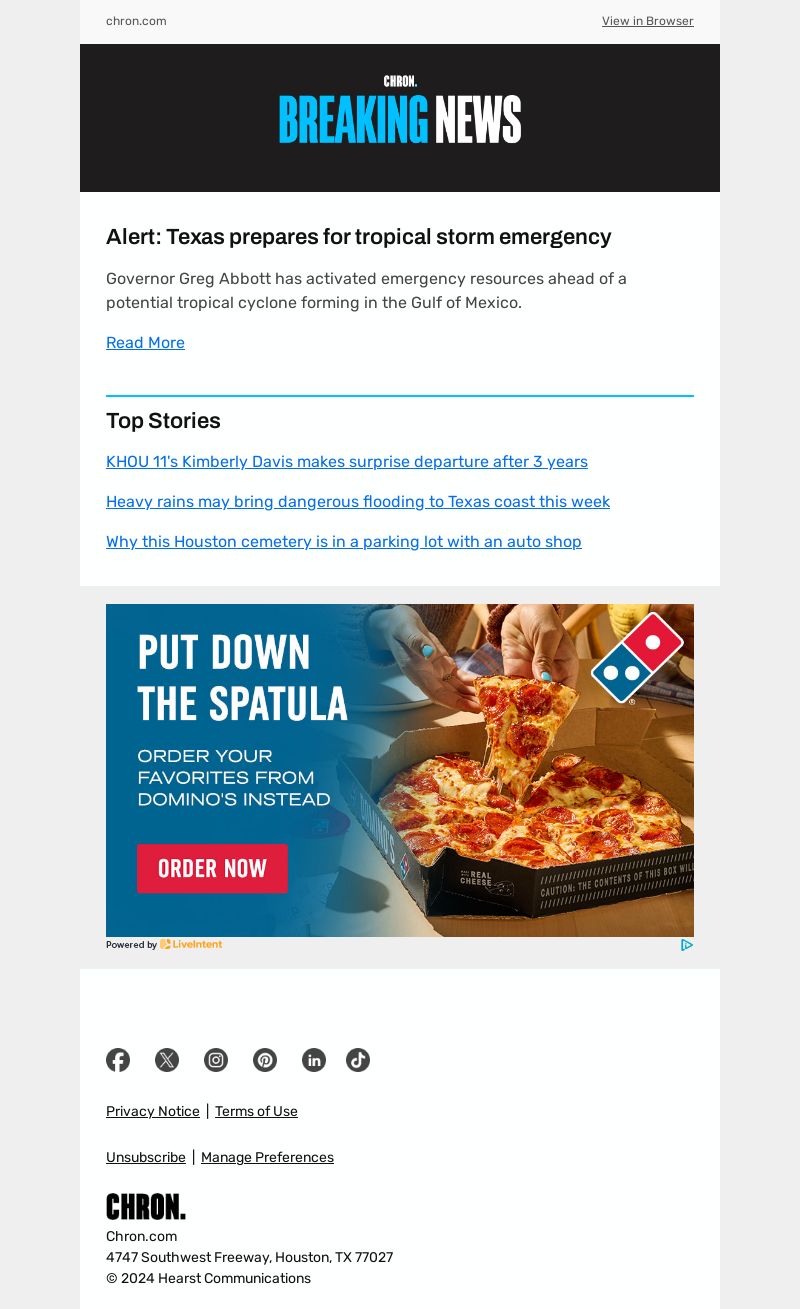Image resolution: width=800 pixels, height=1309 pixels.
Task: Open the Houston cemetery parking lot story
Action: pyautogui.click(x=343, y=541)
